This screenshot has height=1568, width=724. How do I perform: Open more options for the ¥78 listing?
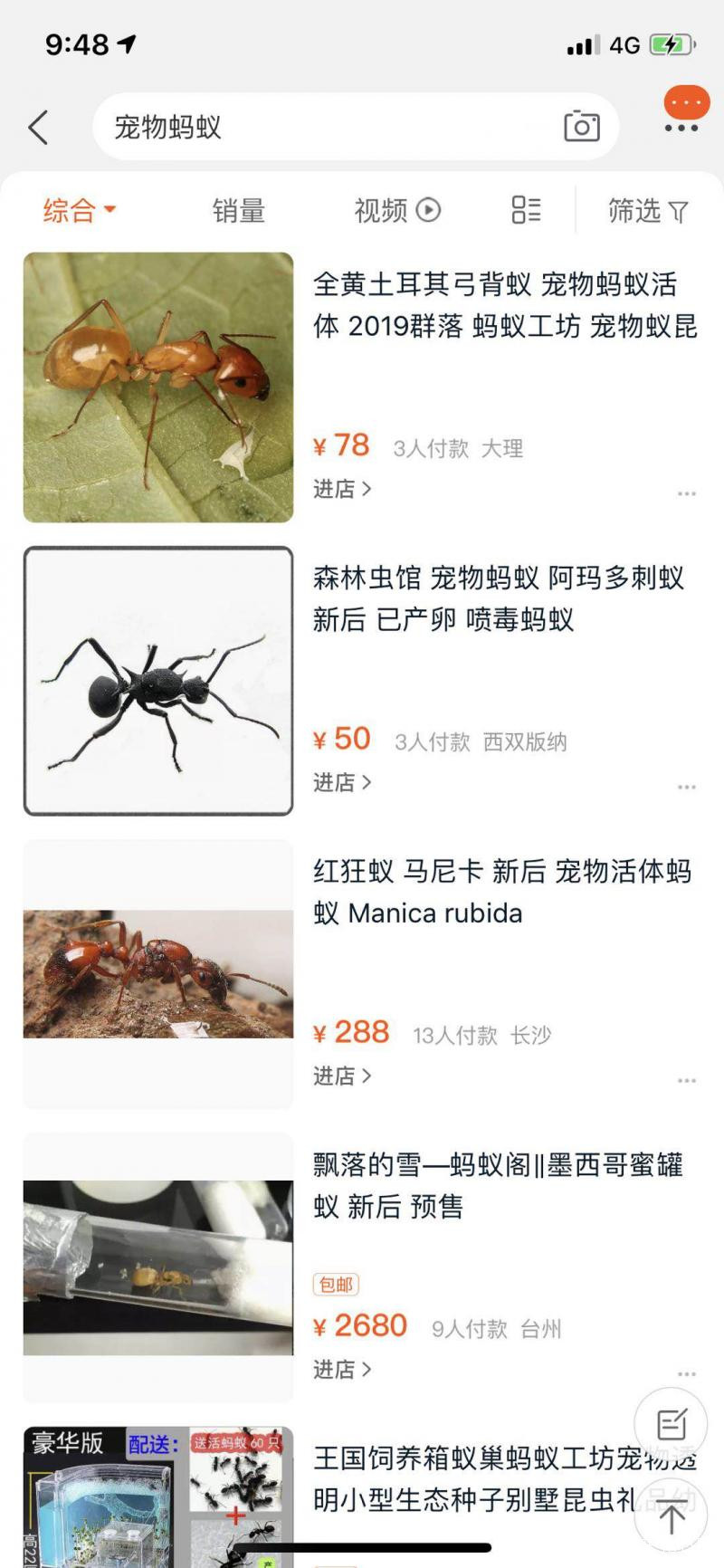686,493
